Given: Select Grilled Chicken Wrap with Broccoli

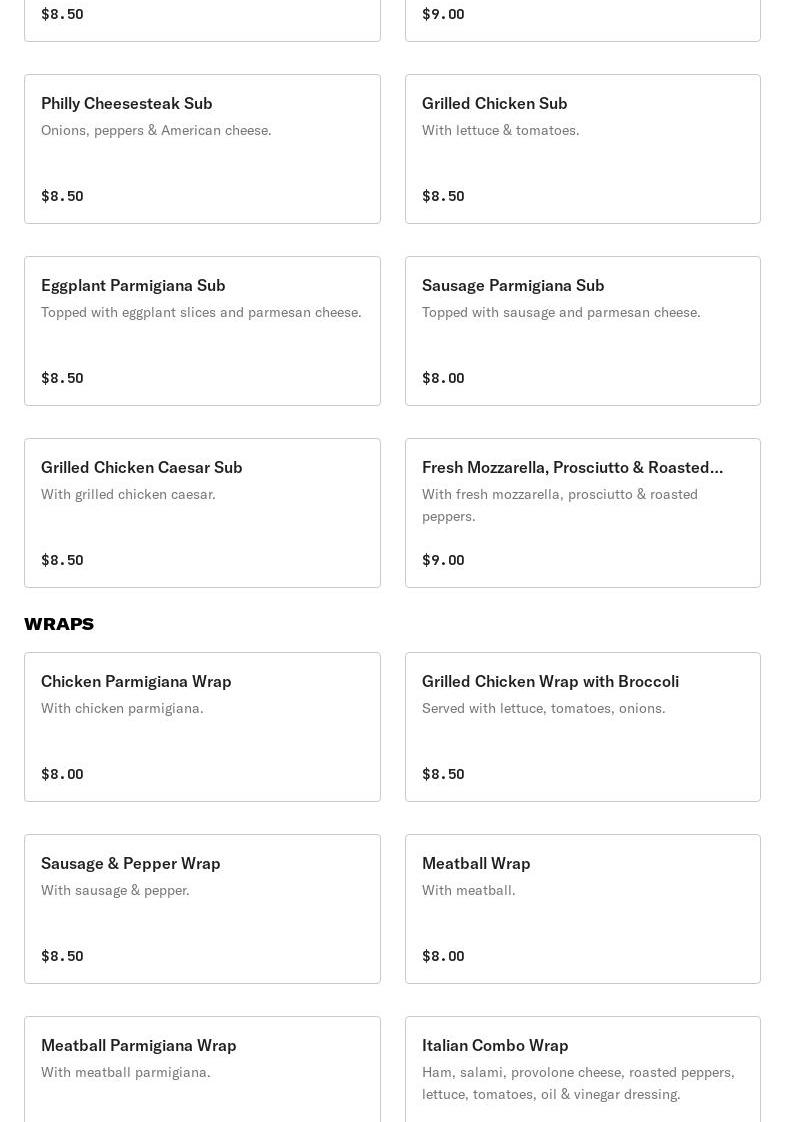Looking at the screenshot, I should coord(582,727).
